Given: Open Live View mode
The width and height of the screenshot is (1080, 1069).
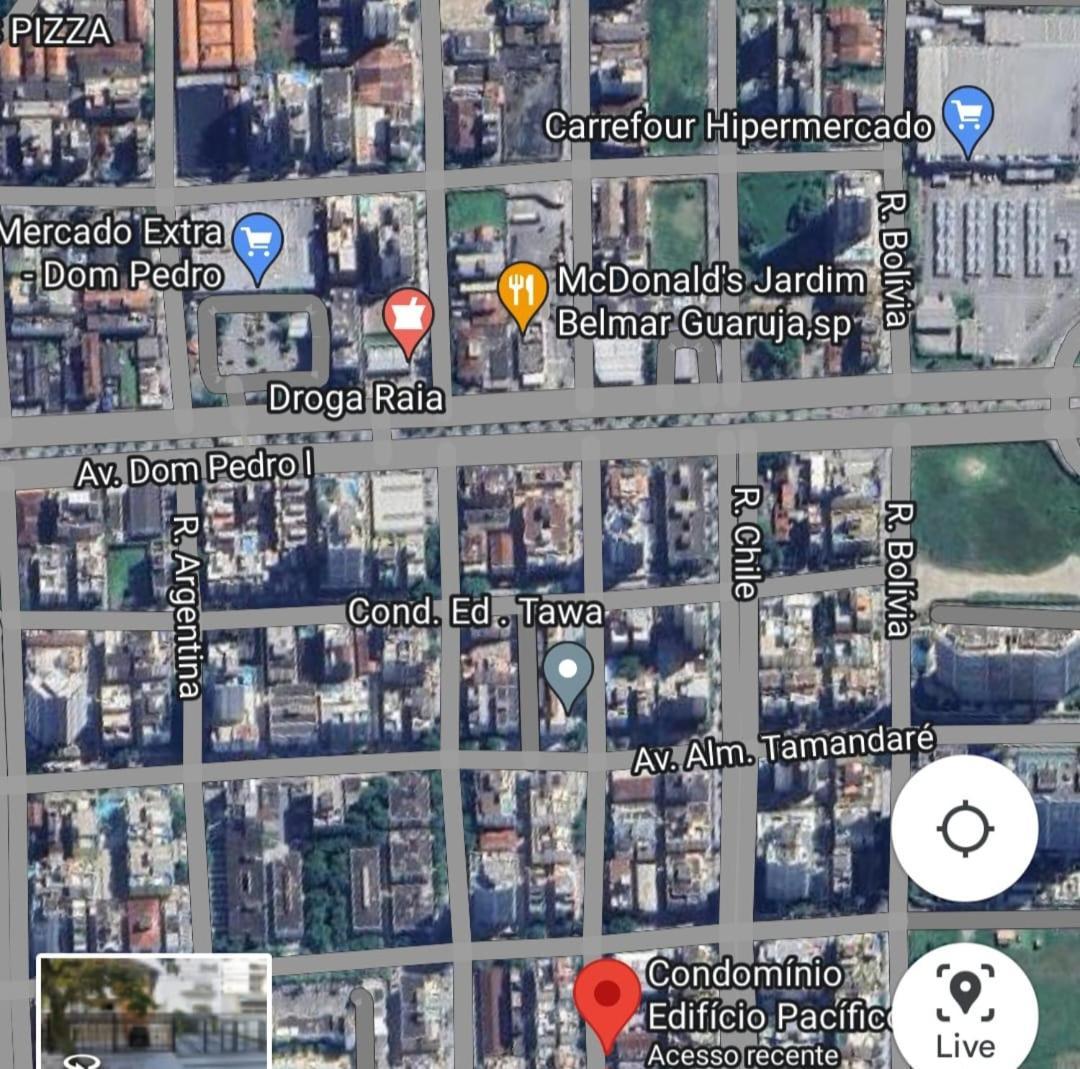Looking at the screenshot, I should [964, 1012].
